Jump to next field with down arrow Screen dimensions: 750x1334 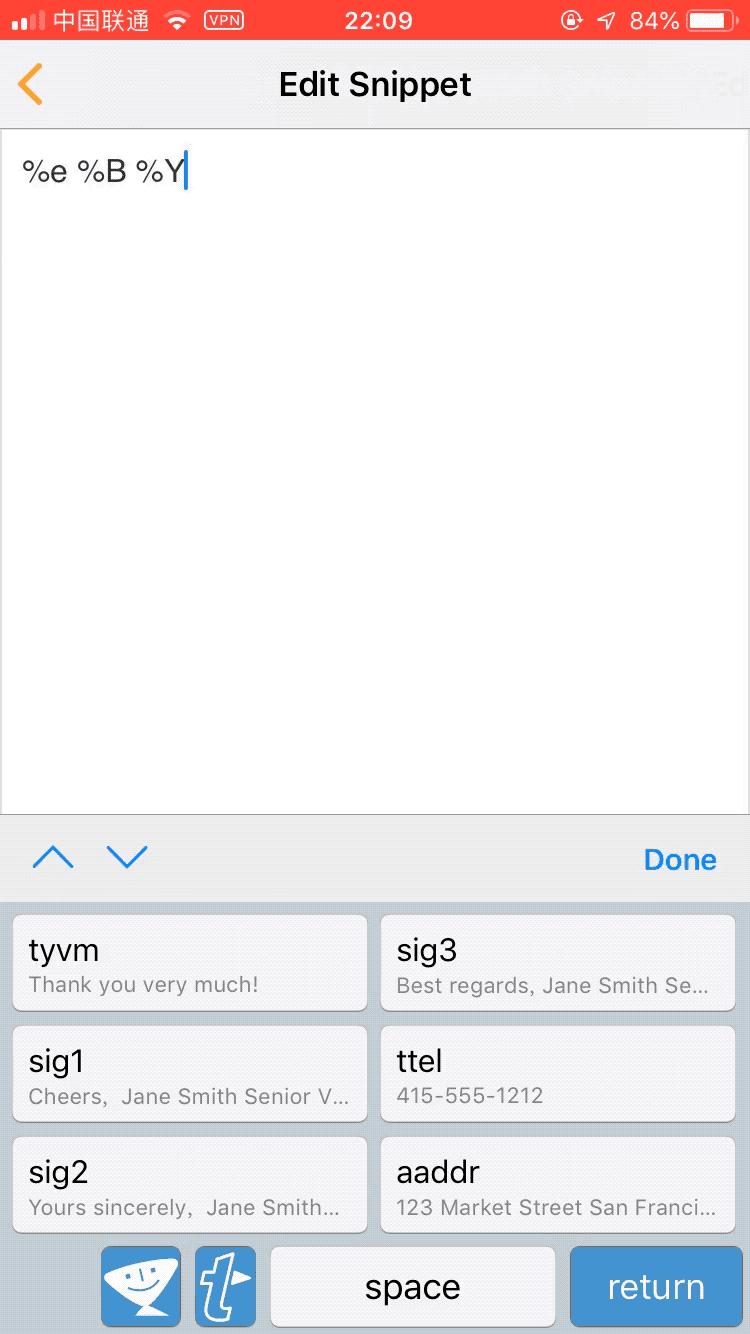tap(127, 858)
